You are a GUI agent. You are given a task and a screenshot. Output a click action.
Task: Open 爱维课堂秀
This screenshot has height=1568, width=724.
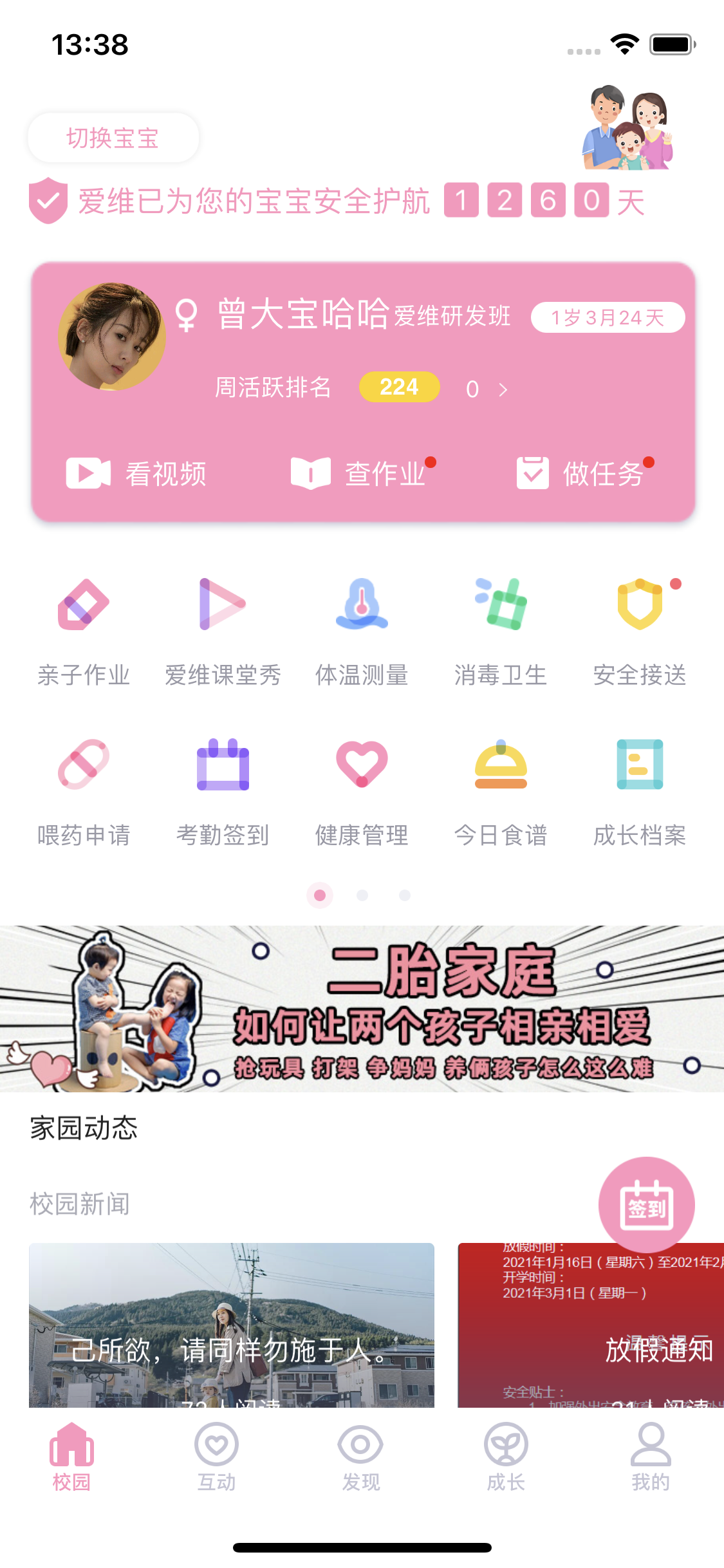pyautogui.click(x=223, y=632)
